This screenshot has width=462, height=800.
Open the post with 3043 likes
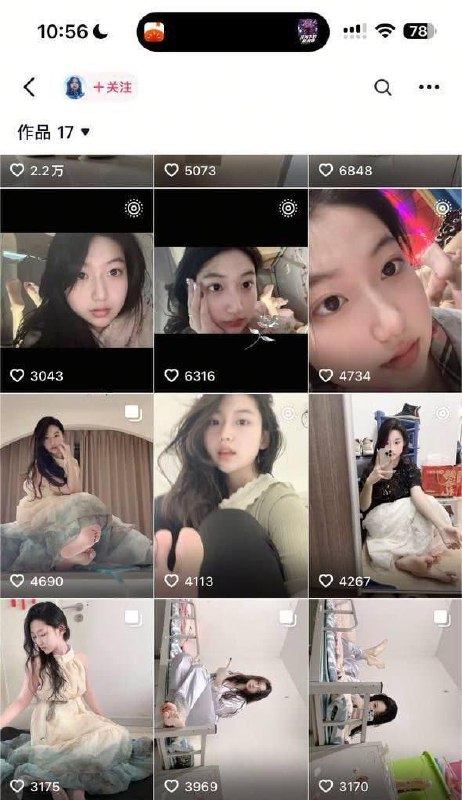(76, 291)
